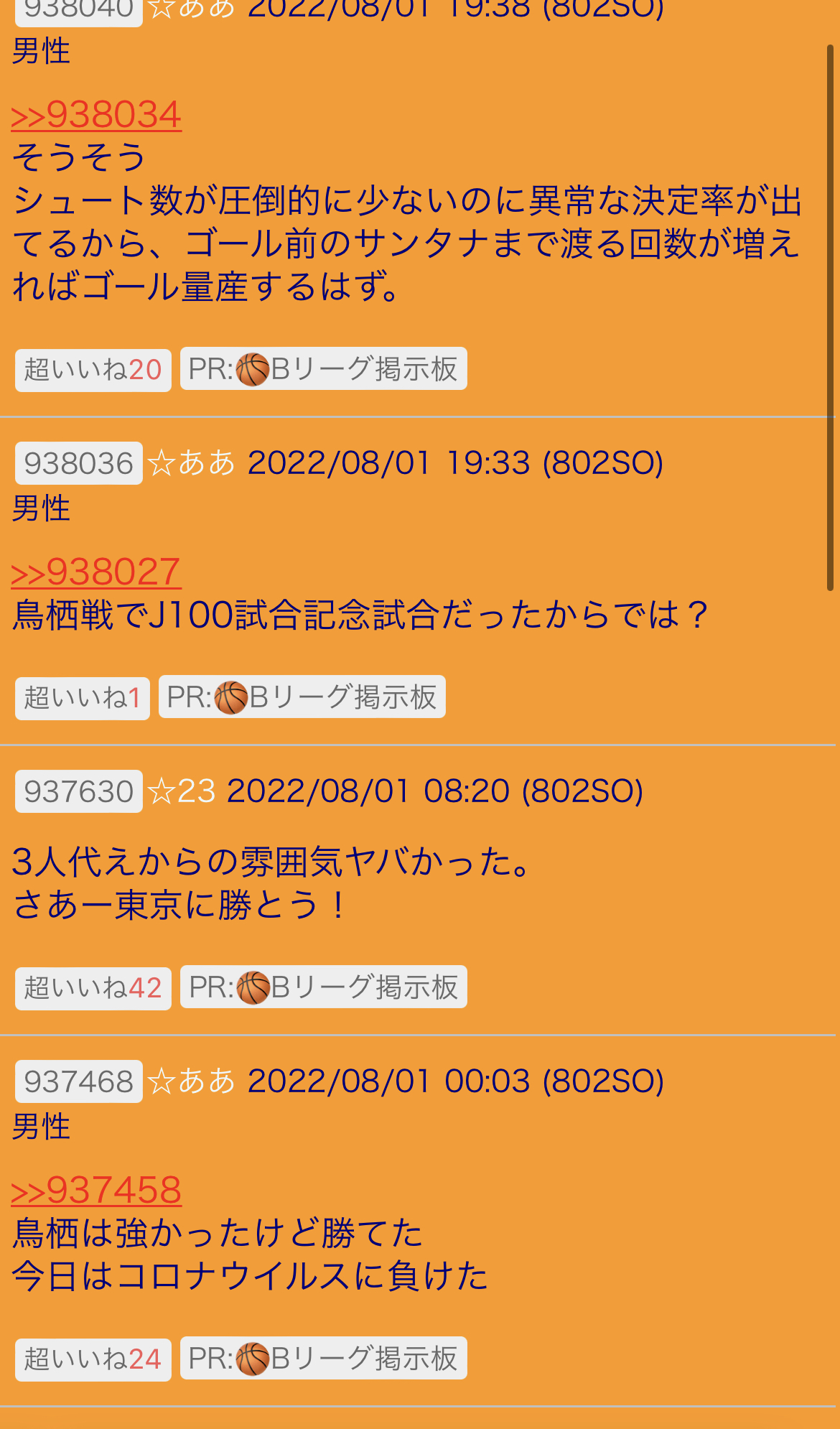
Task: Jump to the referenced post >>937458
Action: tap(96, 1191)
